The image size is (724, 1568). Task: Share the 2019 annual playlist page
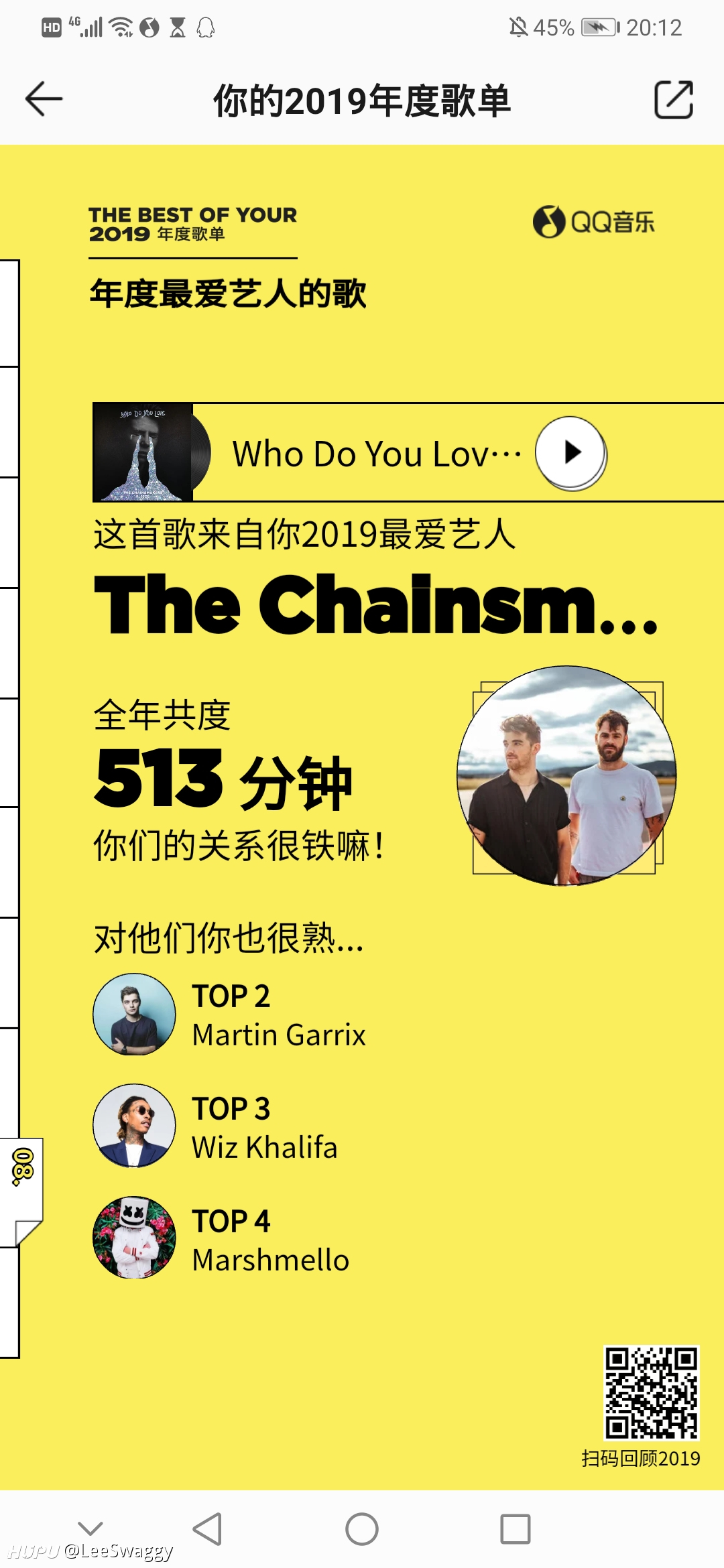pyautogui.click(x=674, y=100)
